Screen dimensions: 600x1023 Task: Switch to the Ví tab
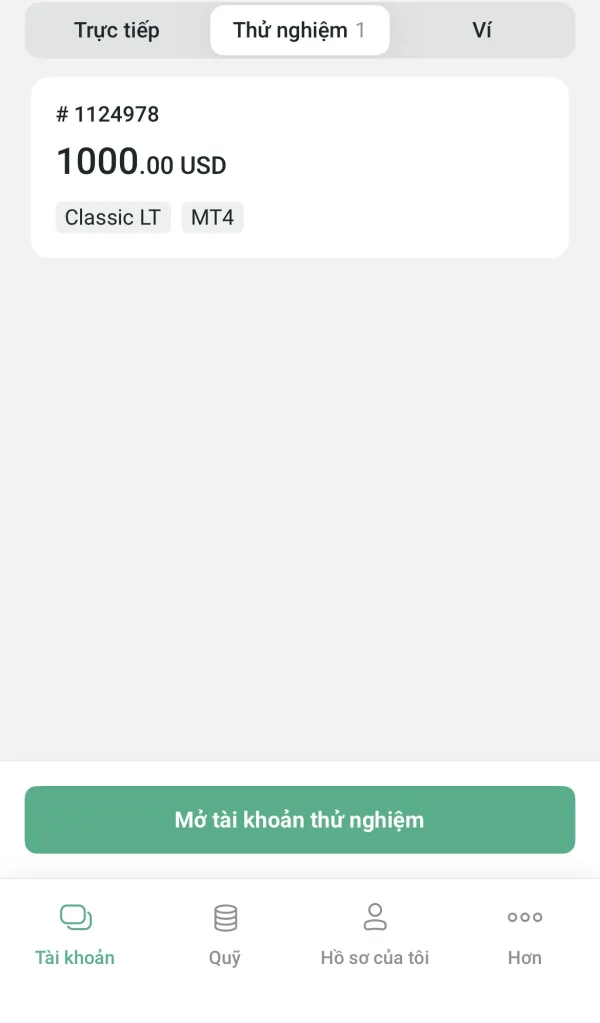pos(482,30)
